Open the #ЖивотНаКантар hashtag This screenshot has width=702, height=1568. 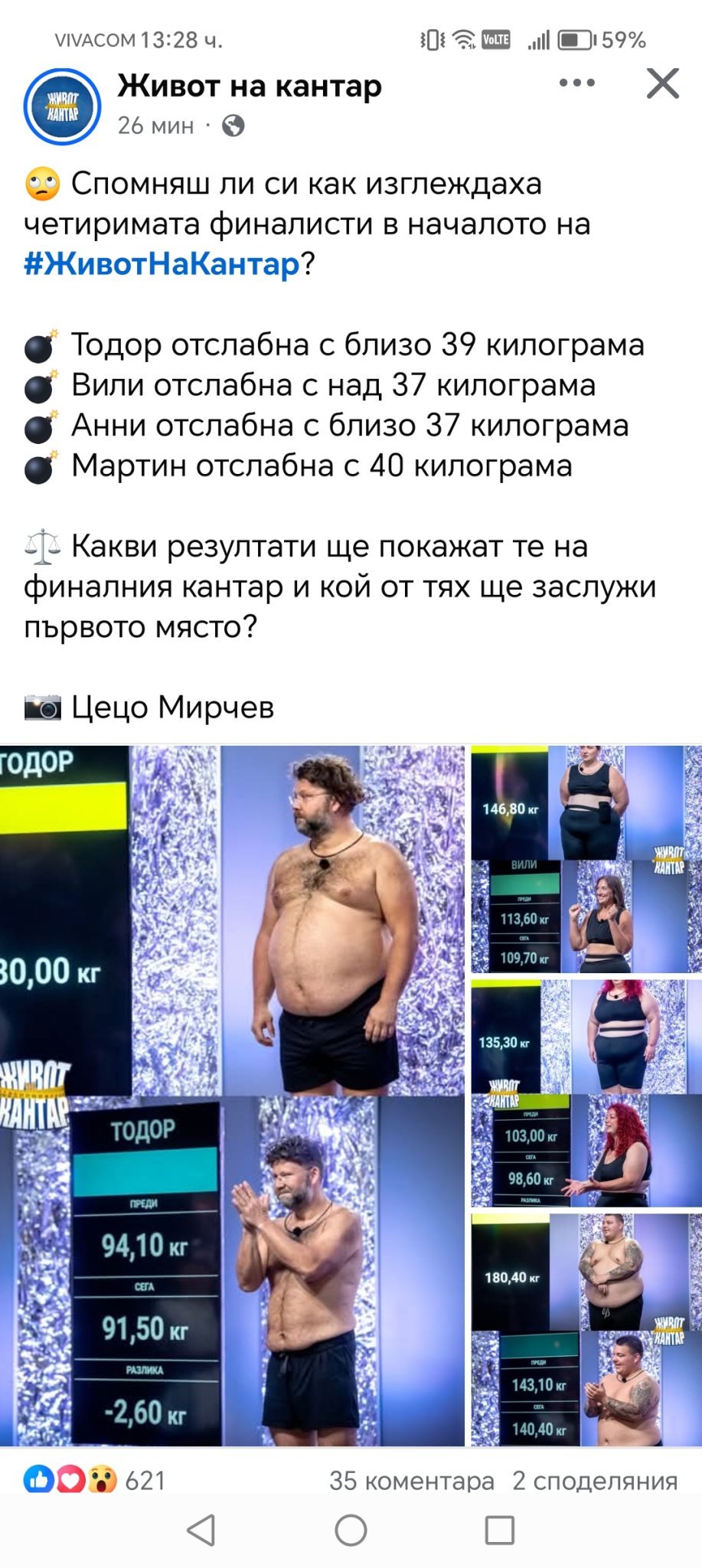(161, 264)
